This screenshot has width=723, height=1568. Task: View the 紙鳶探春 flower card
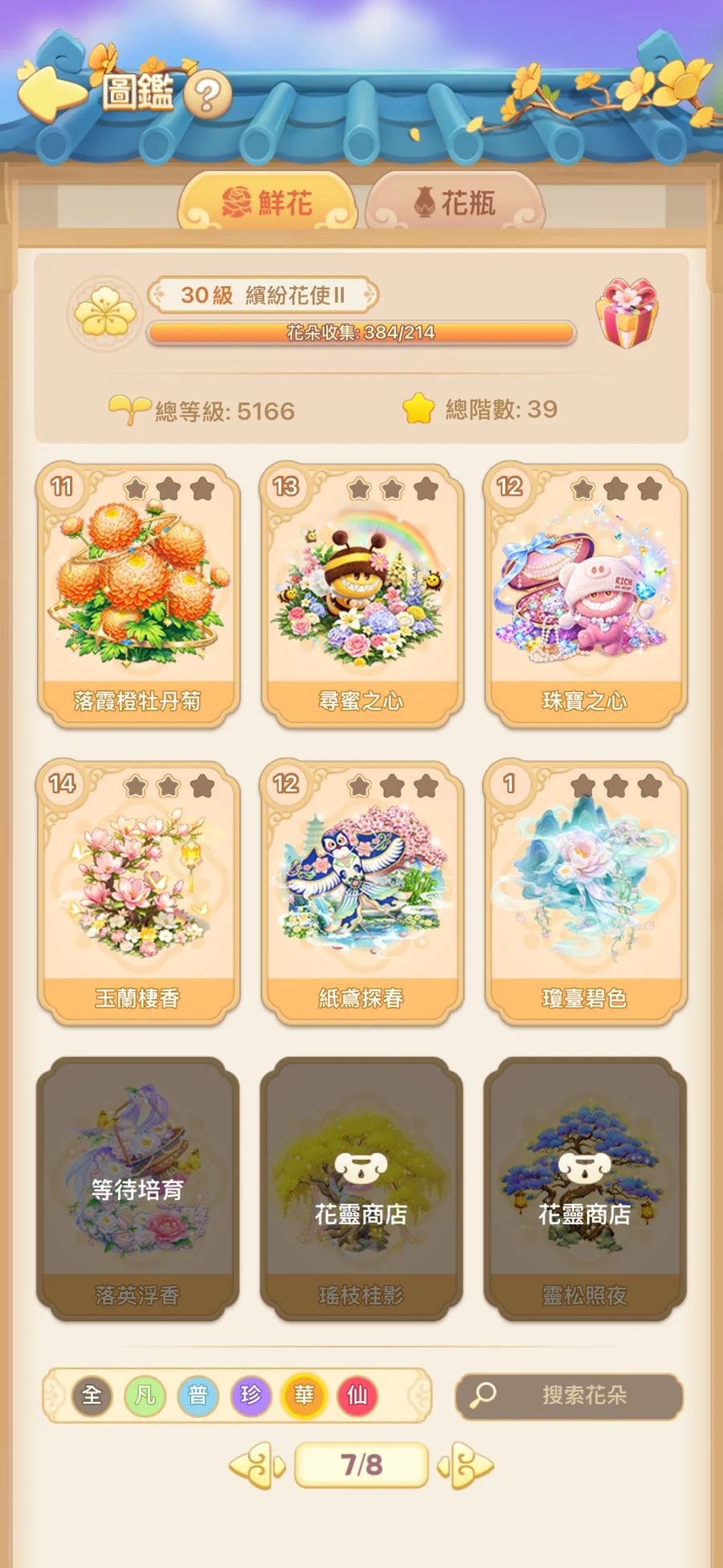click(361, 893)
